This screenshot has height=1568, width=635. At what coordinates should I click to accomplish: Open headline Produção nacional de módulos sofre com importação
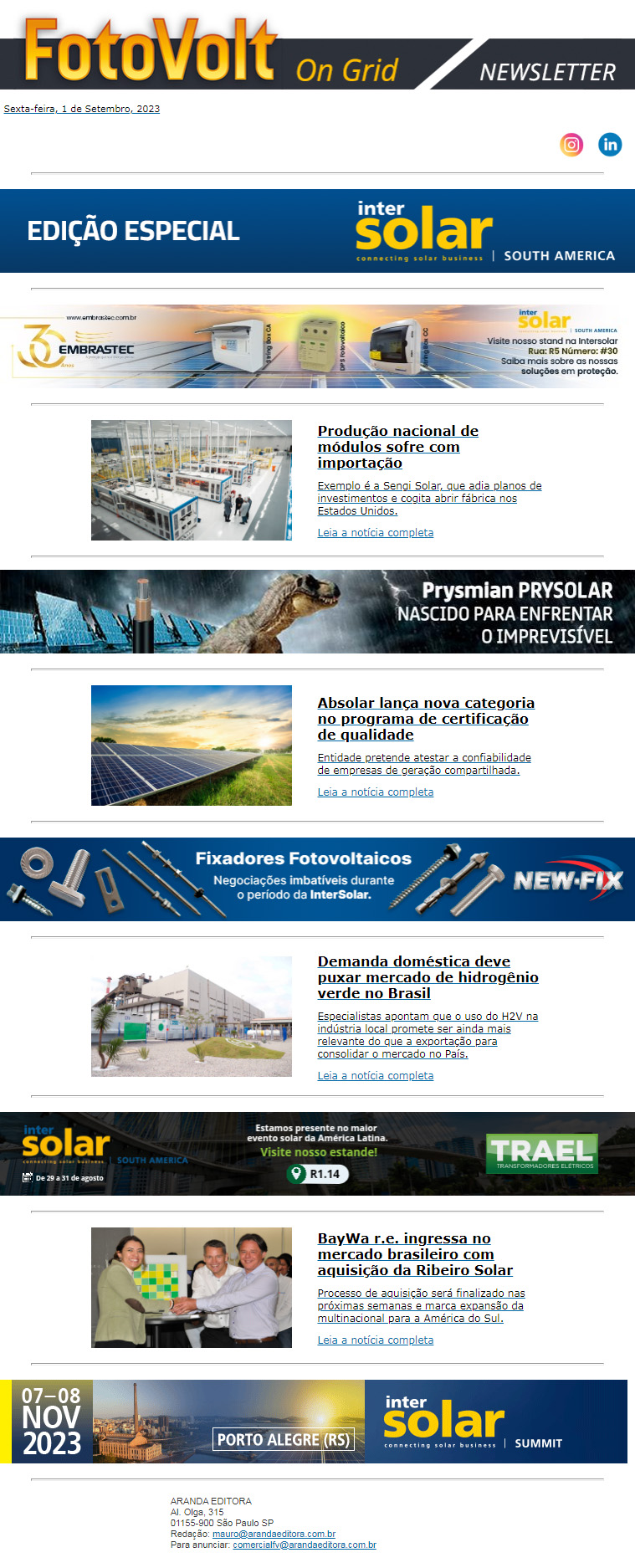click(397, 447)
